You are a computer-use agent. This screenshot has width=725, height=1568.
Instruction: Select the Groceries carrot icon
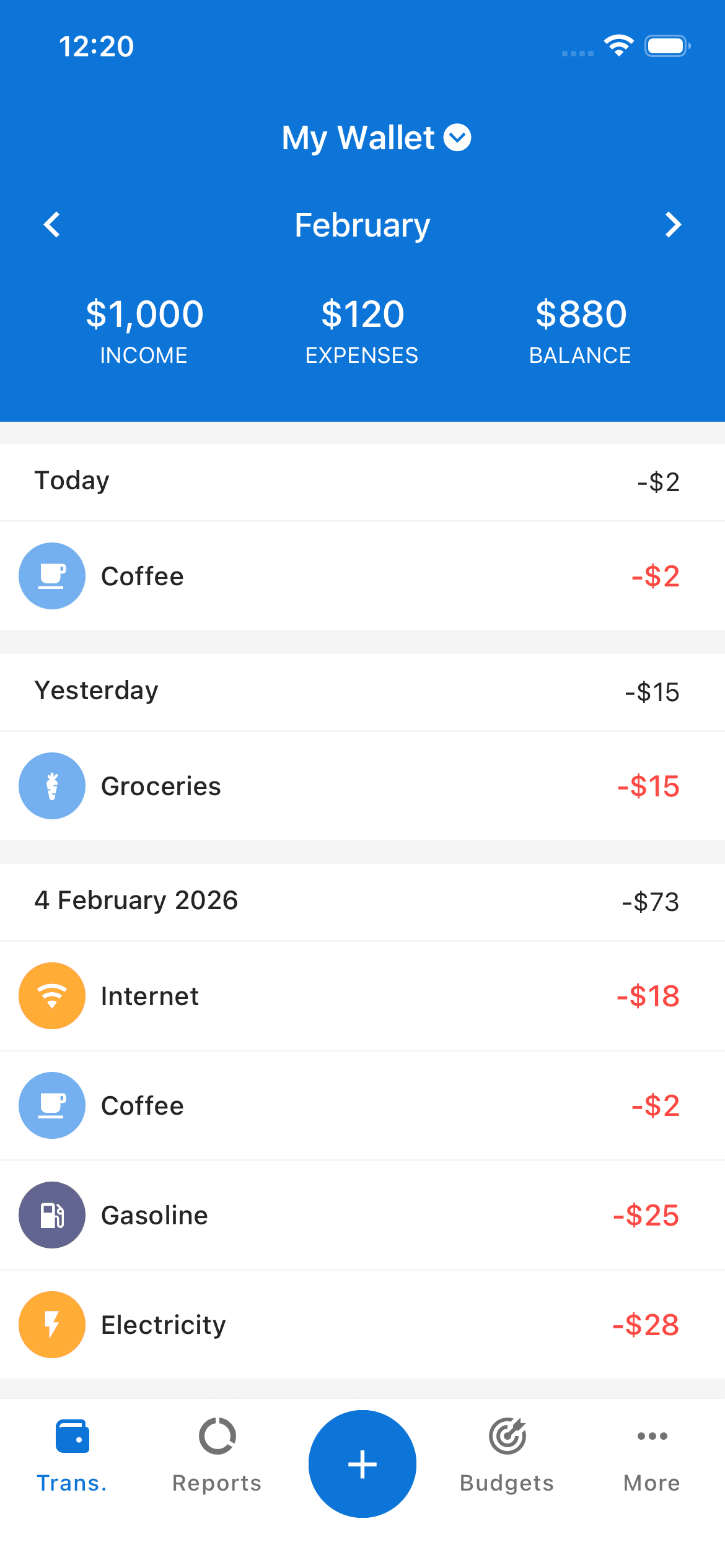pyautogui.click(x=52, y=785)
